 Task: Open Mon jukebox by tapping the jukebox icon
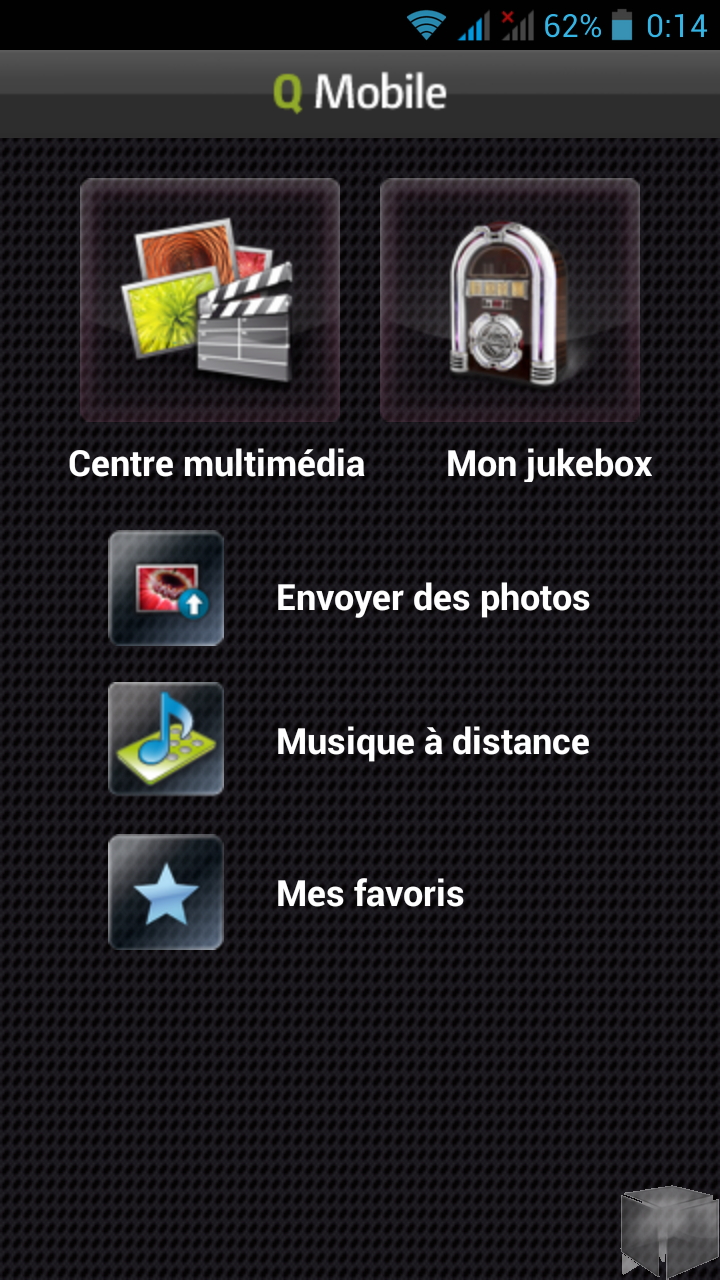(x=509, y=299)
